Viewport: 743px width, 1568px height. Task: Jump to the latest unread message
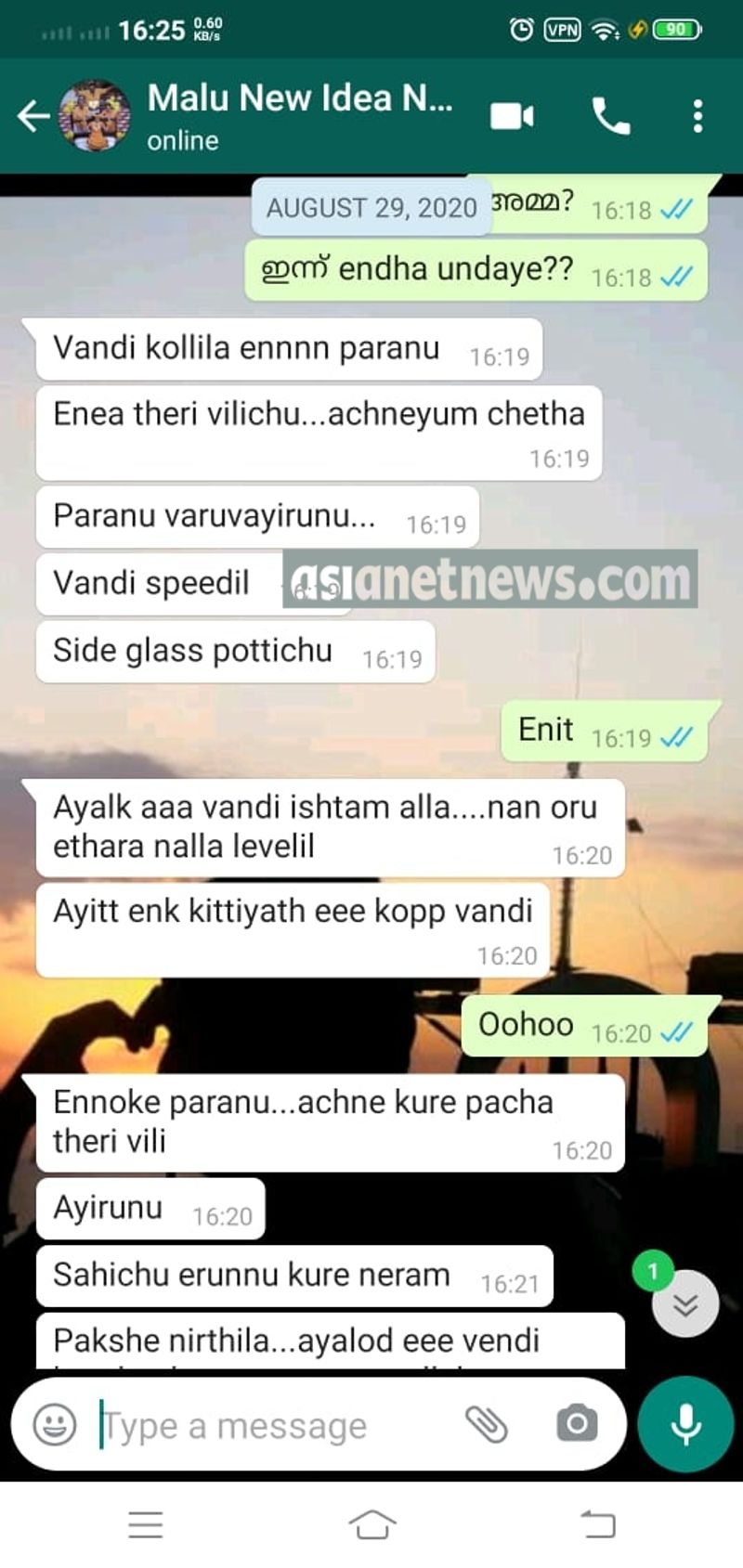click(x=684, y=1304)
